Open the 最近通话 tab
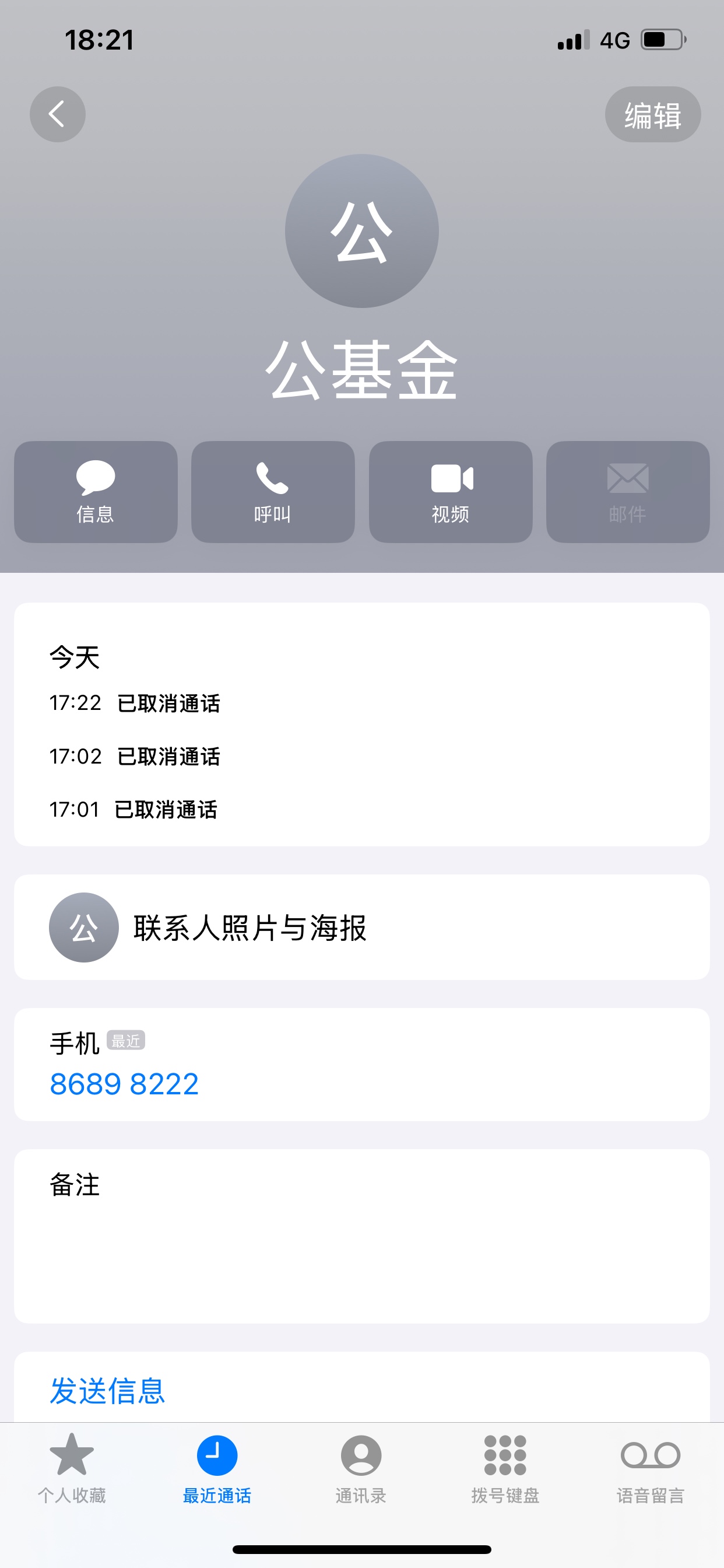724x1568 pixels. click(217, 1468)
